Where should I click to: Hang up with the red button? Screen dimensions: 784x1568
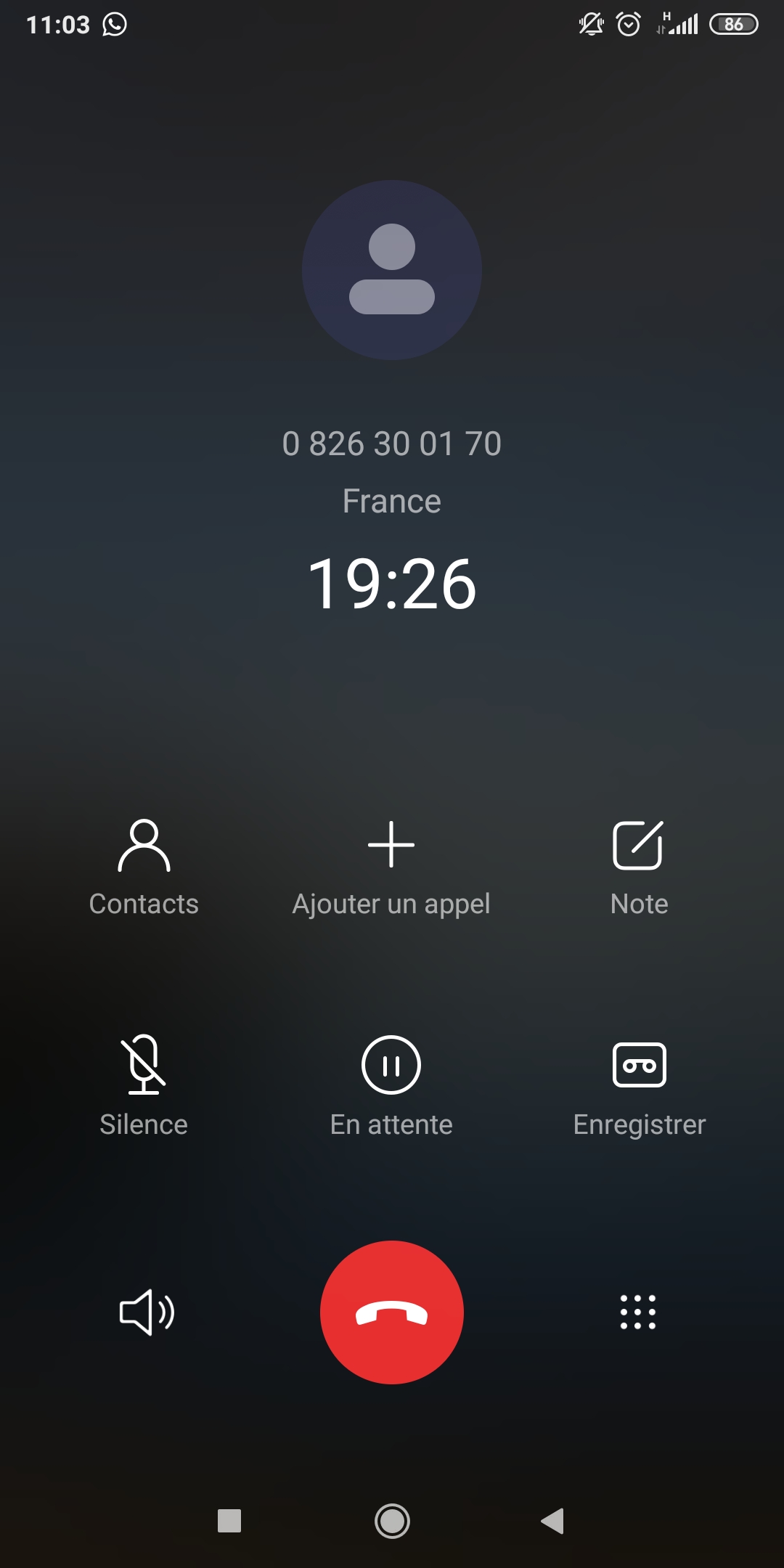(392, 1312)
